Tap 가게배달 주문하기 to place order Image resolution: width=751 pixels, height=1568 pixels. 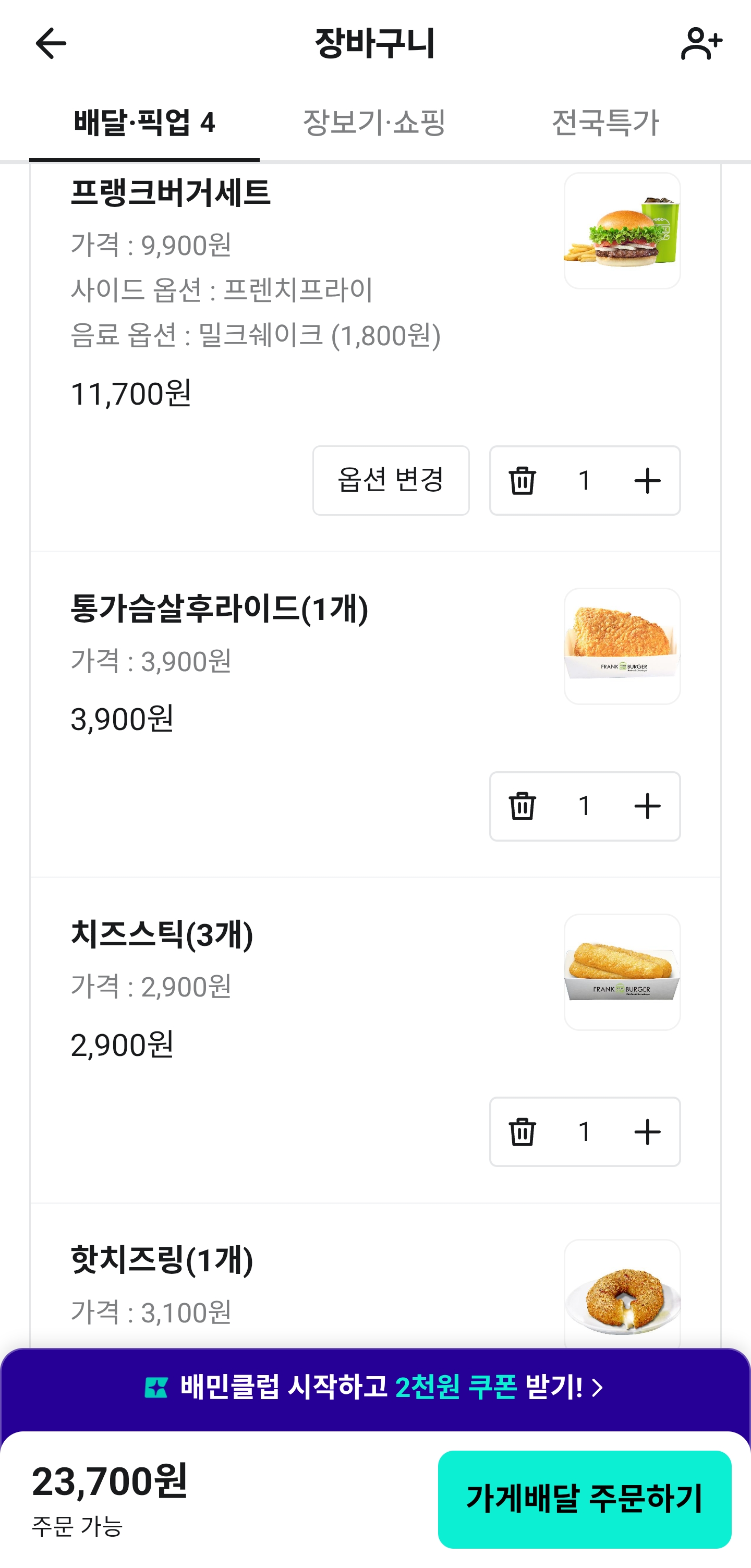tap(584, 1499)
